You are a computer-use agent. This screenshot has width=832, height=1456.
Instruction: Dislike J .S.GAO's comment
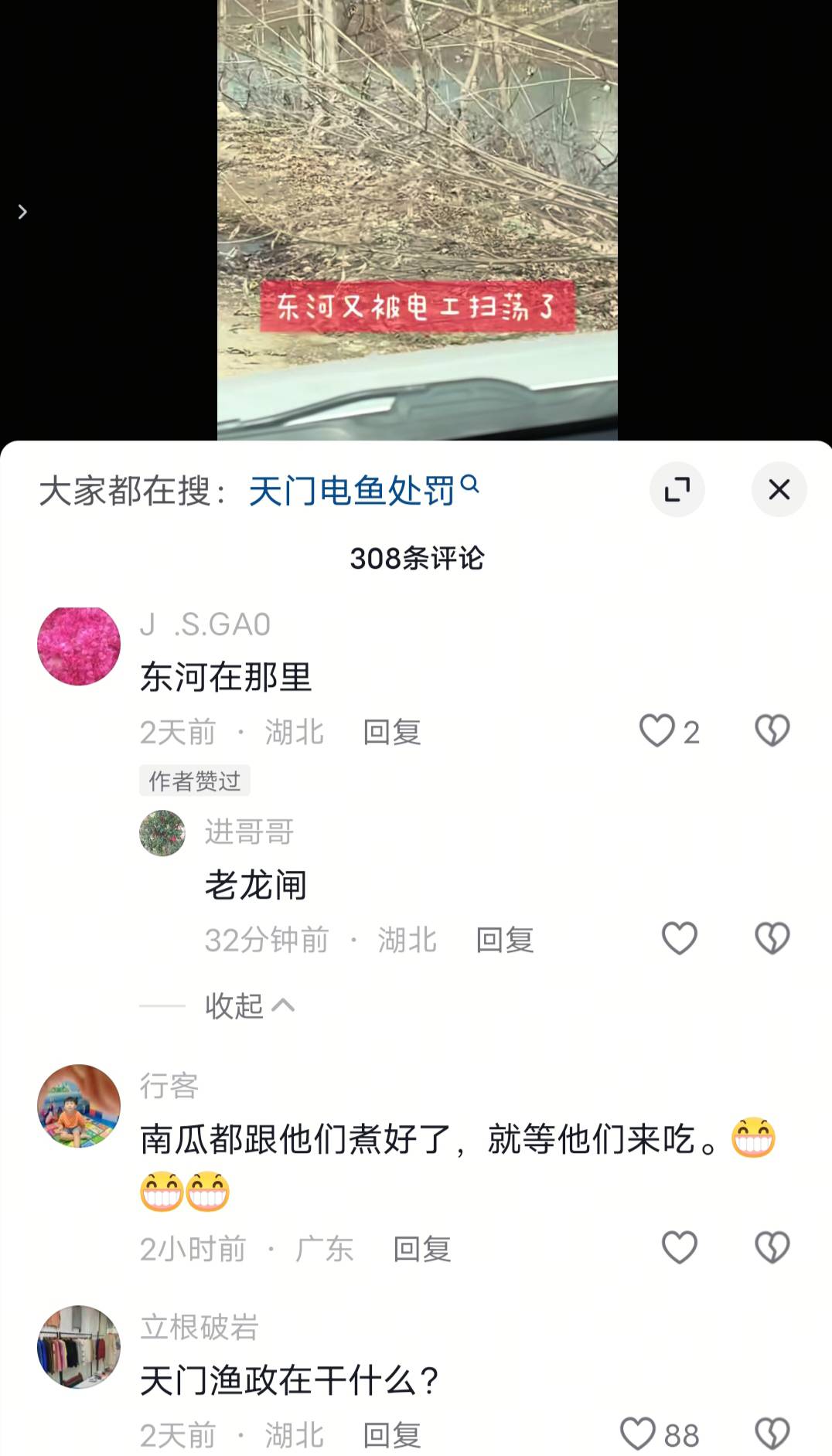(772, 730)
